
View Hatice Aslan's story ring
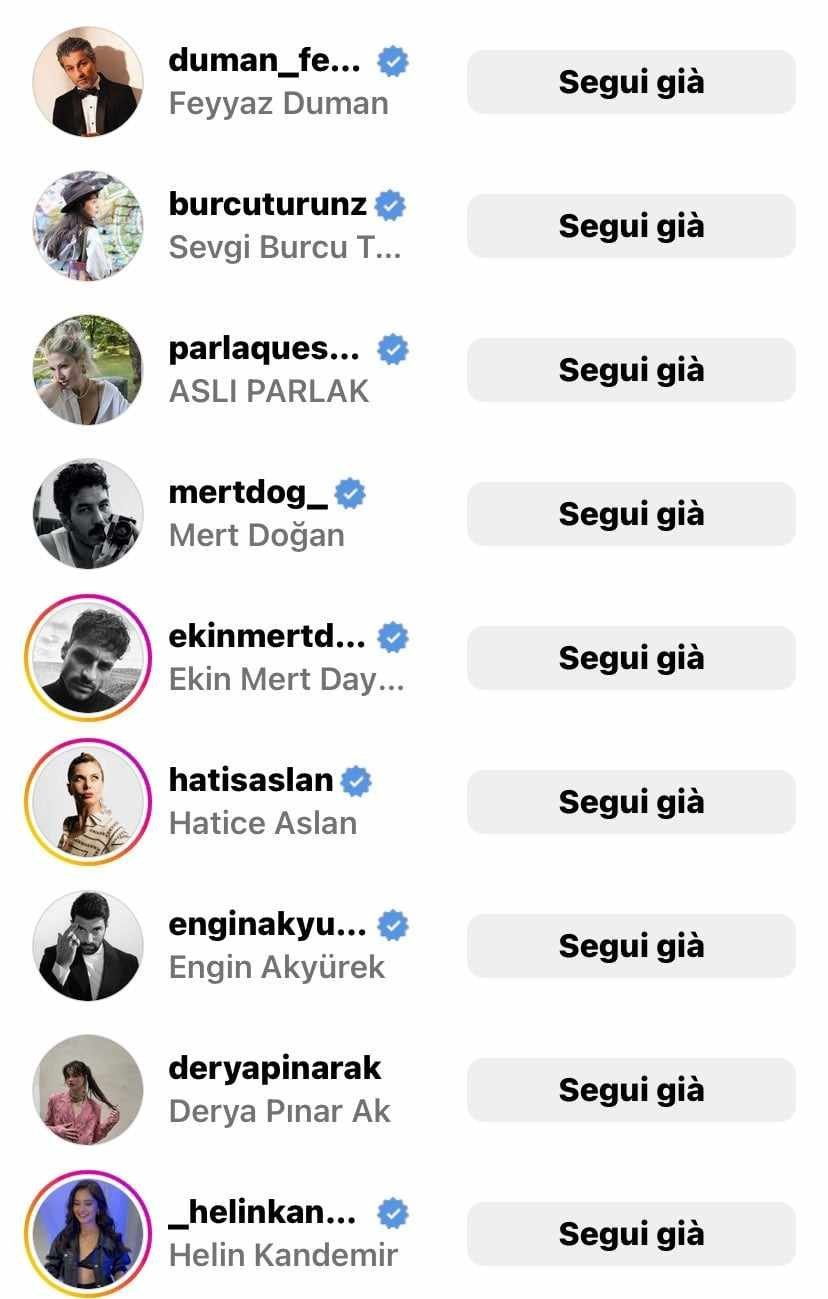[88, 802]
